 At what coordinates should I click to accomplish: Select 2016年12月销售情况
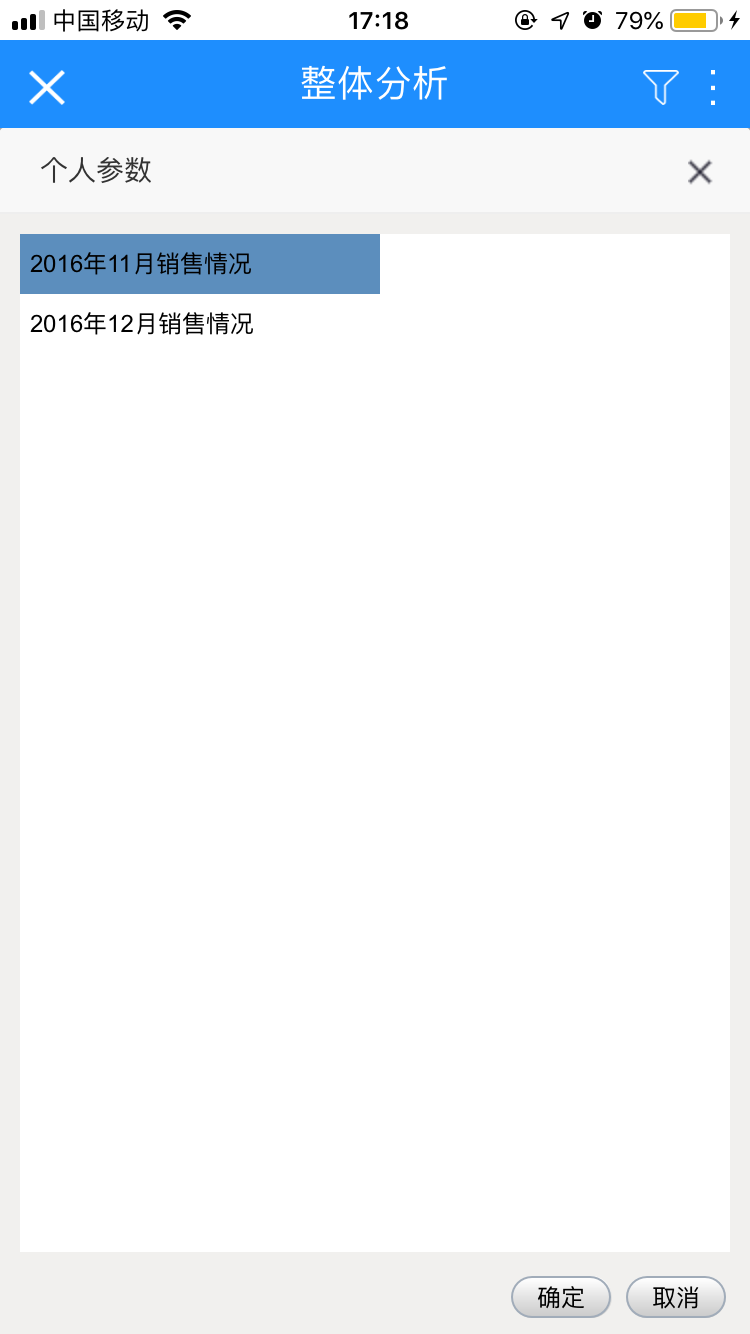pos(200,324)
